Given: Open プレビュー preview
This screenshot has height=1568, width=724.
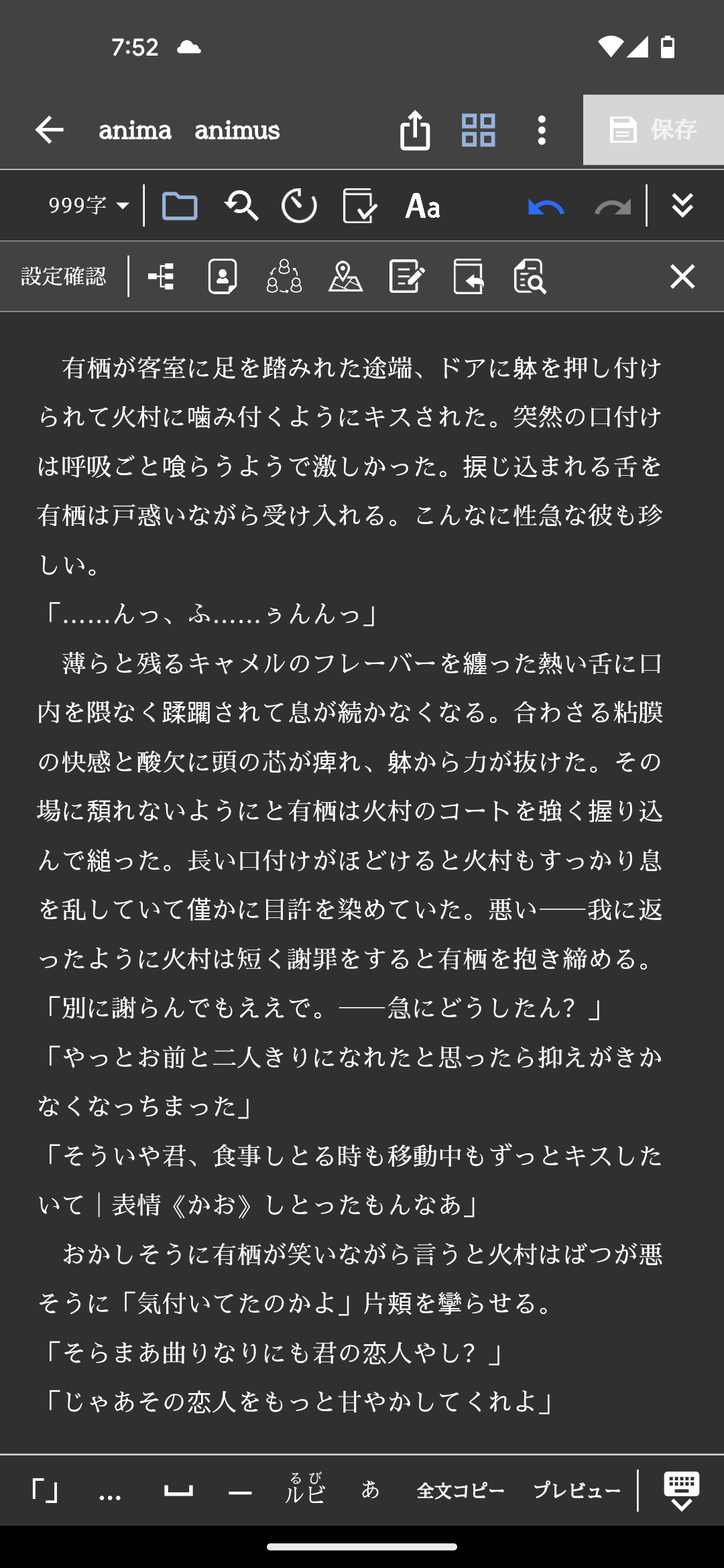Looking at the screenshot, I should coord(577,1491).
